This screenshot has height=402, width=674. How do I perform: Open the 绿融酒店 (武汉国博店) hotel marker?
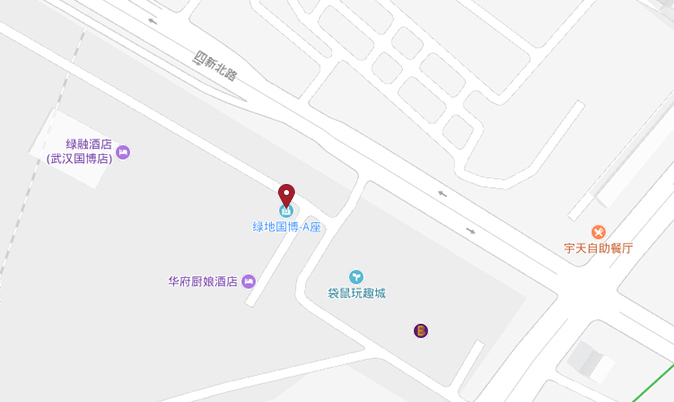pos(123,152)
